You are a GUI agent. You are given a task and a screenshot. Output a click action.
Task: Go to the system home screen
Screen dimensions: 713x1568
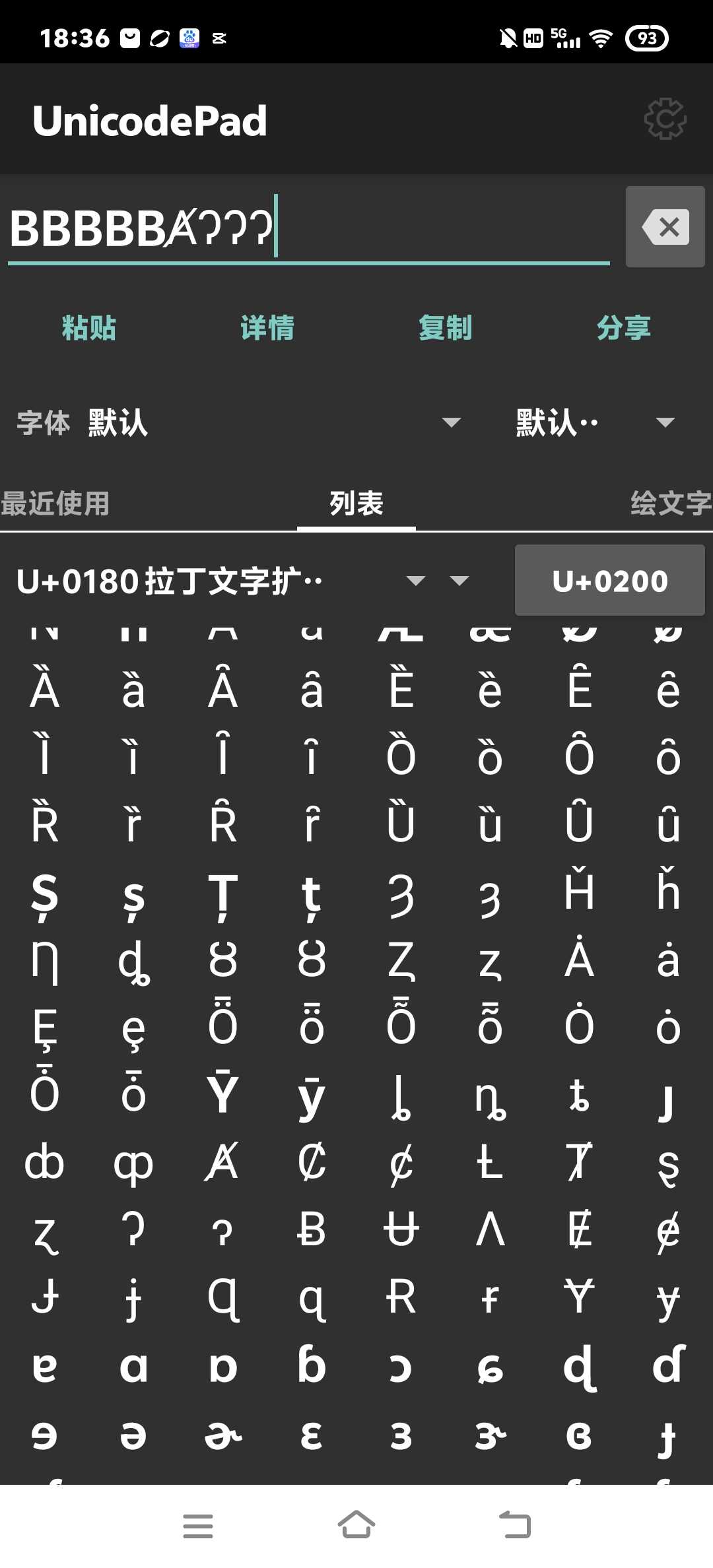point(356,1526)
